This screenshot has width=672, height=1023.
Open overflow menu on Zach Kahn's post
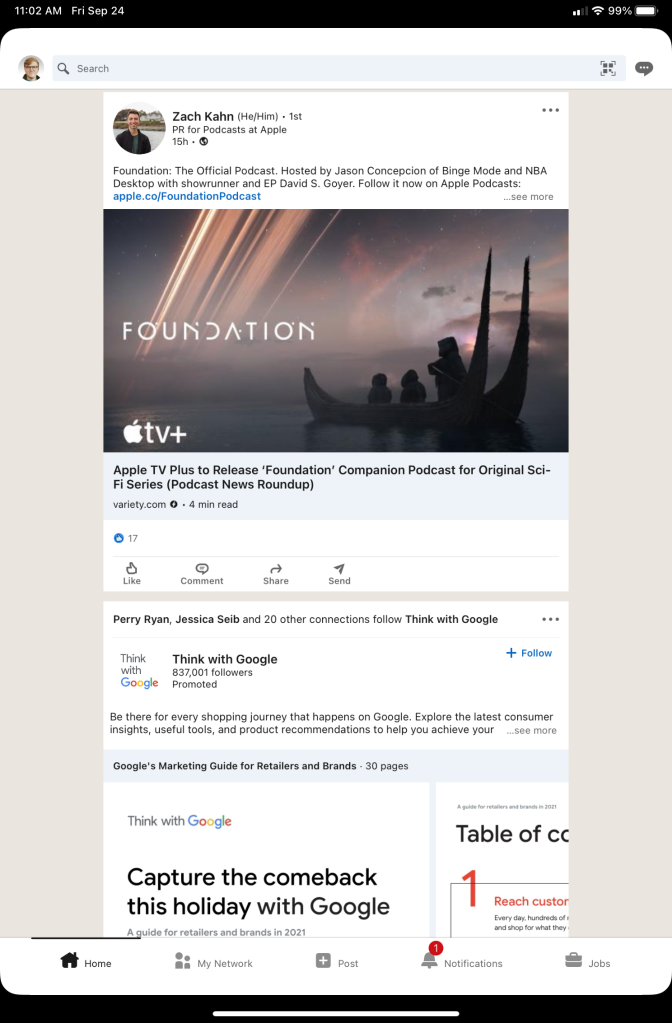(x=550, y=110)
